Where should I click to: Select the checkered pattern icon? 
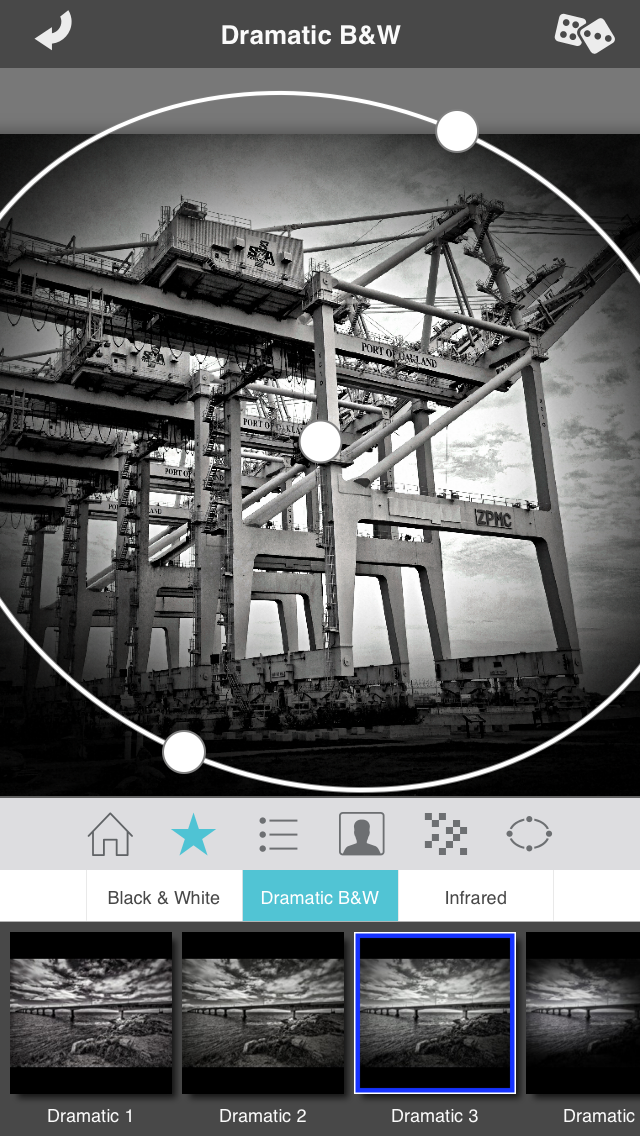(445, 834)
